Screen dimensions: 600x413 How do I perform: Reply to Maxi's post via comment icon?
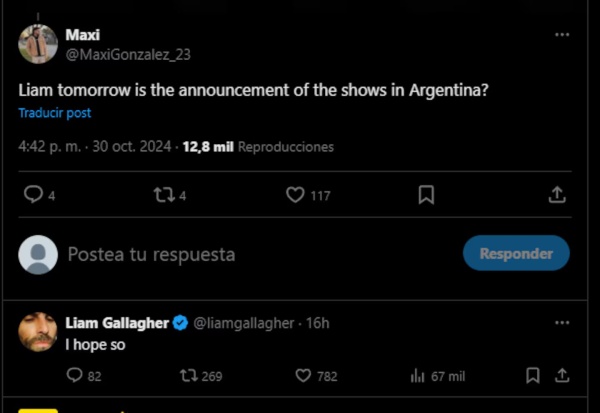[x=33, y=195]
